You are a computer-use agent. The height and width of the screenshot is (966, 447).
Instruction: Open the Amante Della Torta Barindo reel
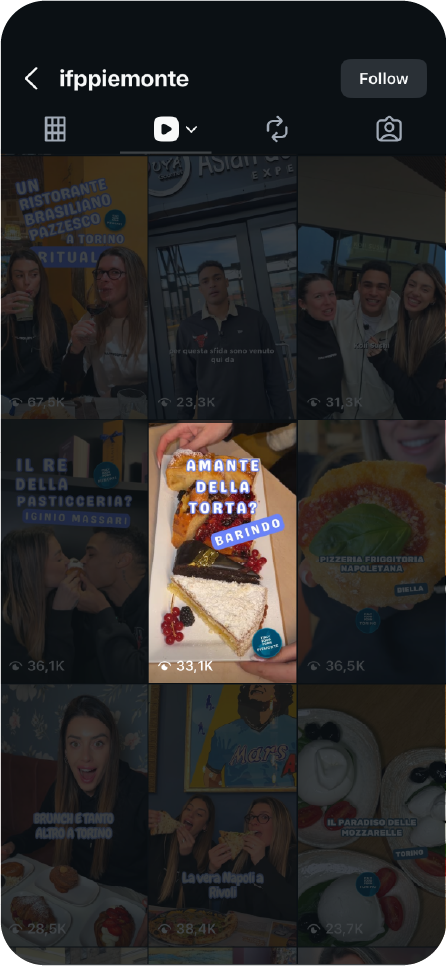222,551
